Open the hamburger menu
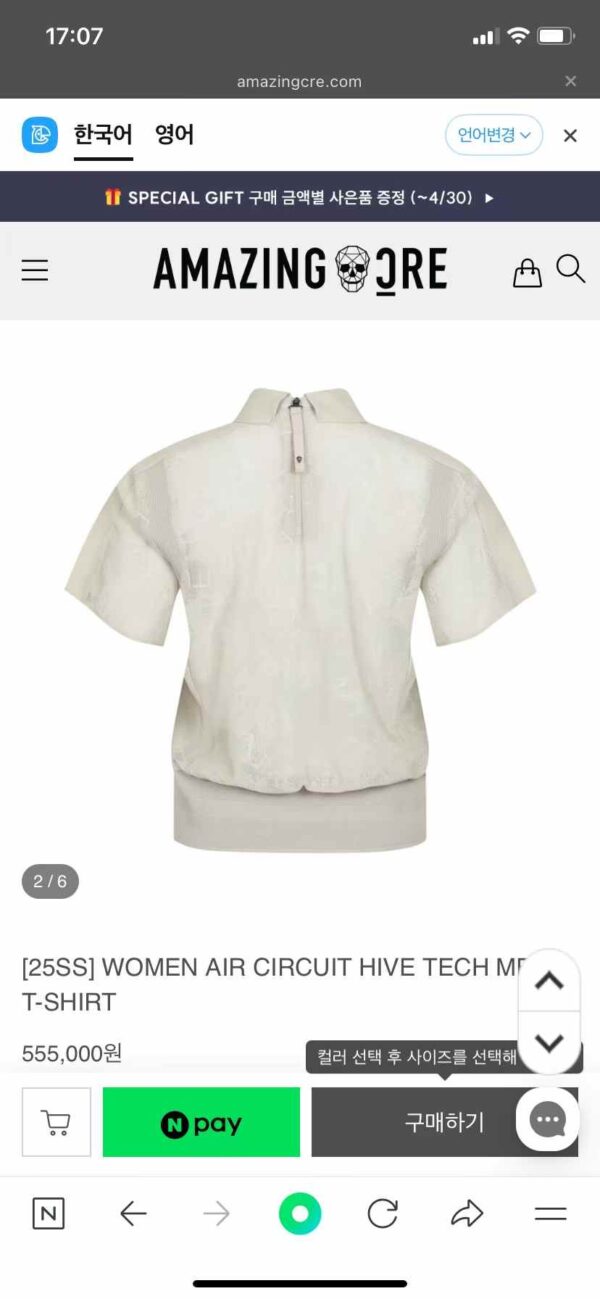Viewport: 600px width, 1299px height. tap(35, 270)
